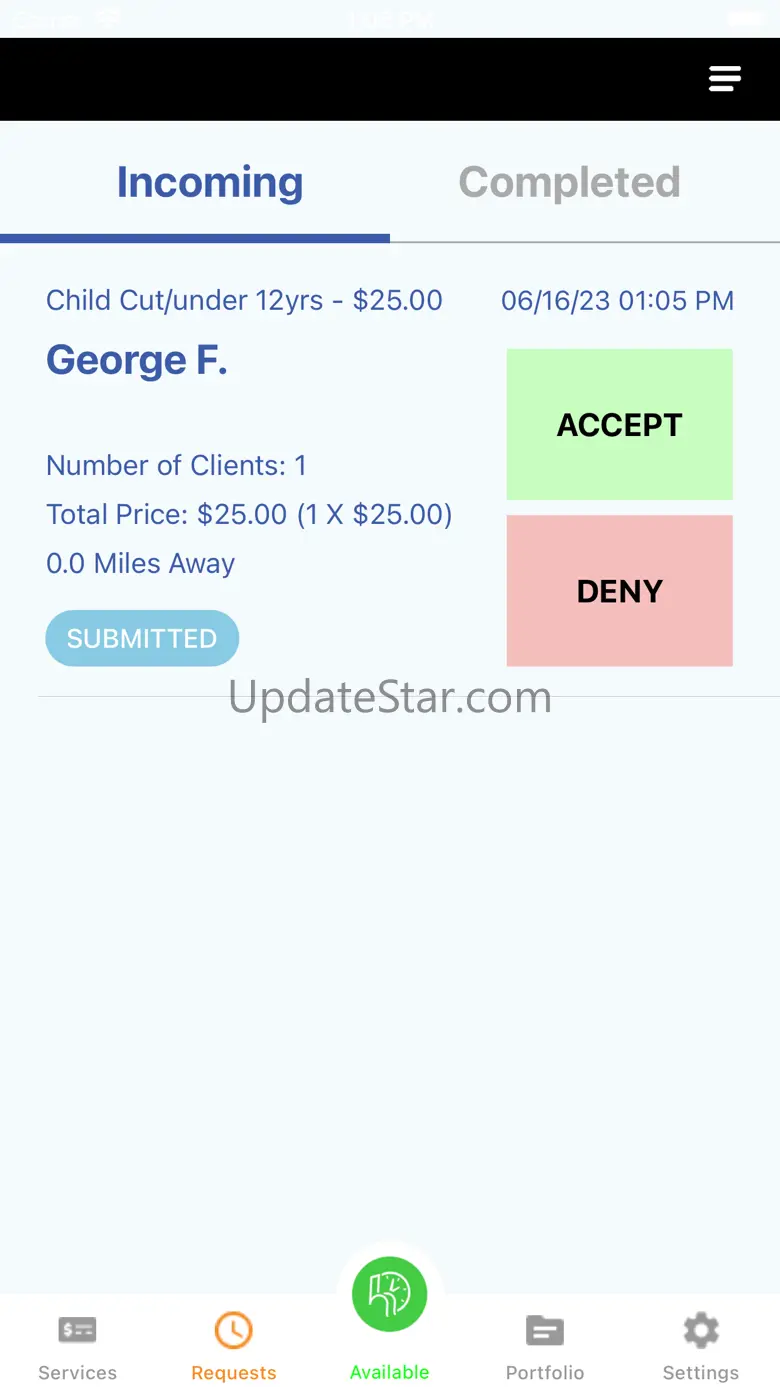Accept George F.'s request

click(x=620, y=424)
